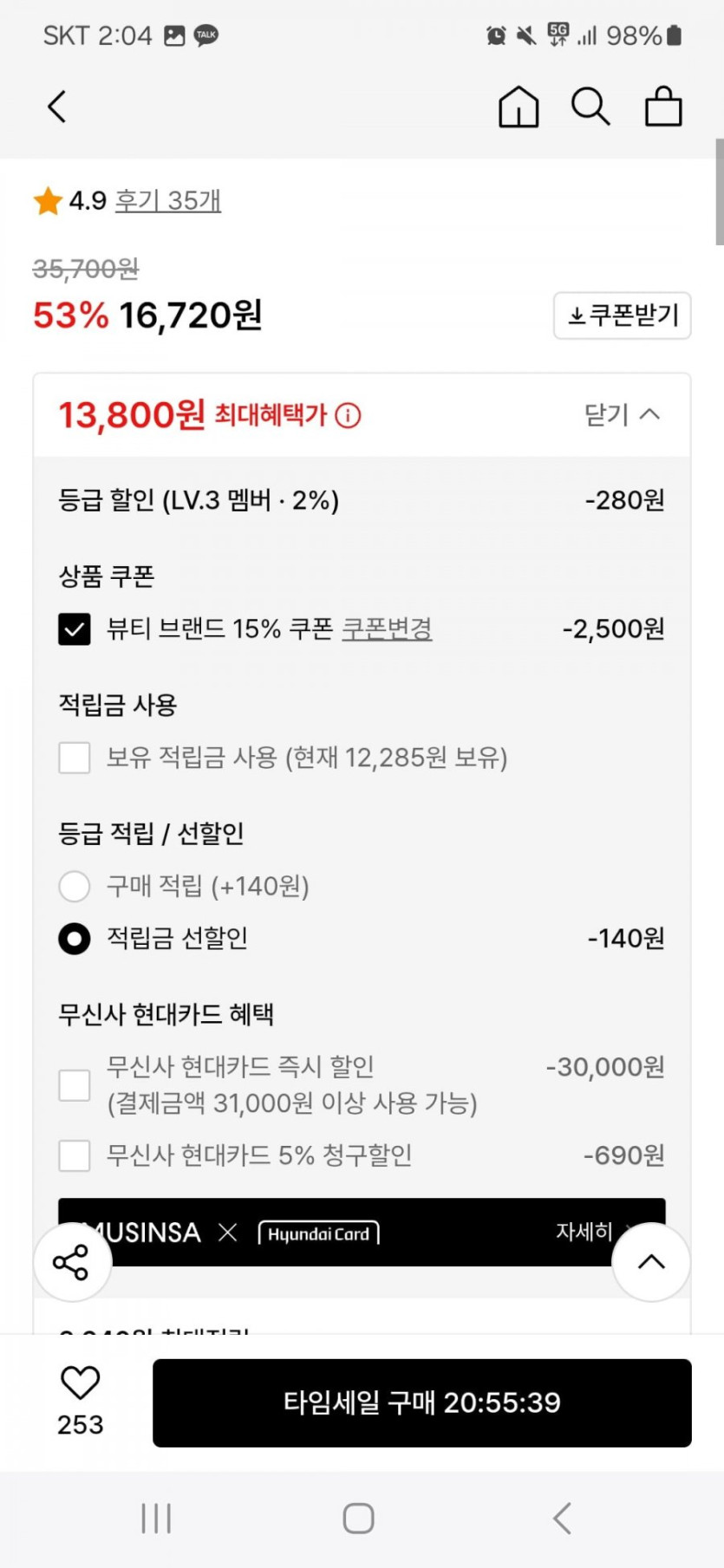
Task: Check 무신사 현대카드 5% 청구할인 box
Action: 75,1155
